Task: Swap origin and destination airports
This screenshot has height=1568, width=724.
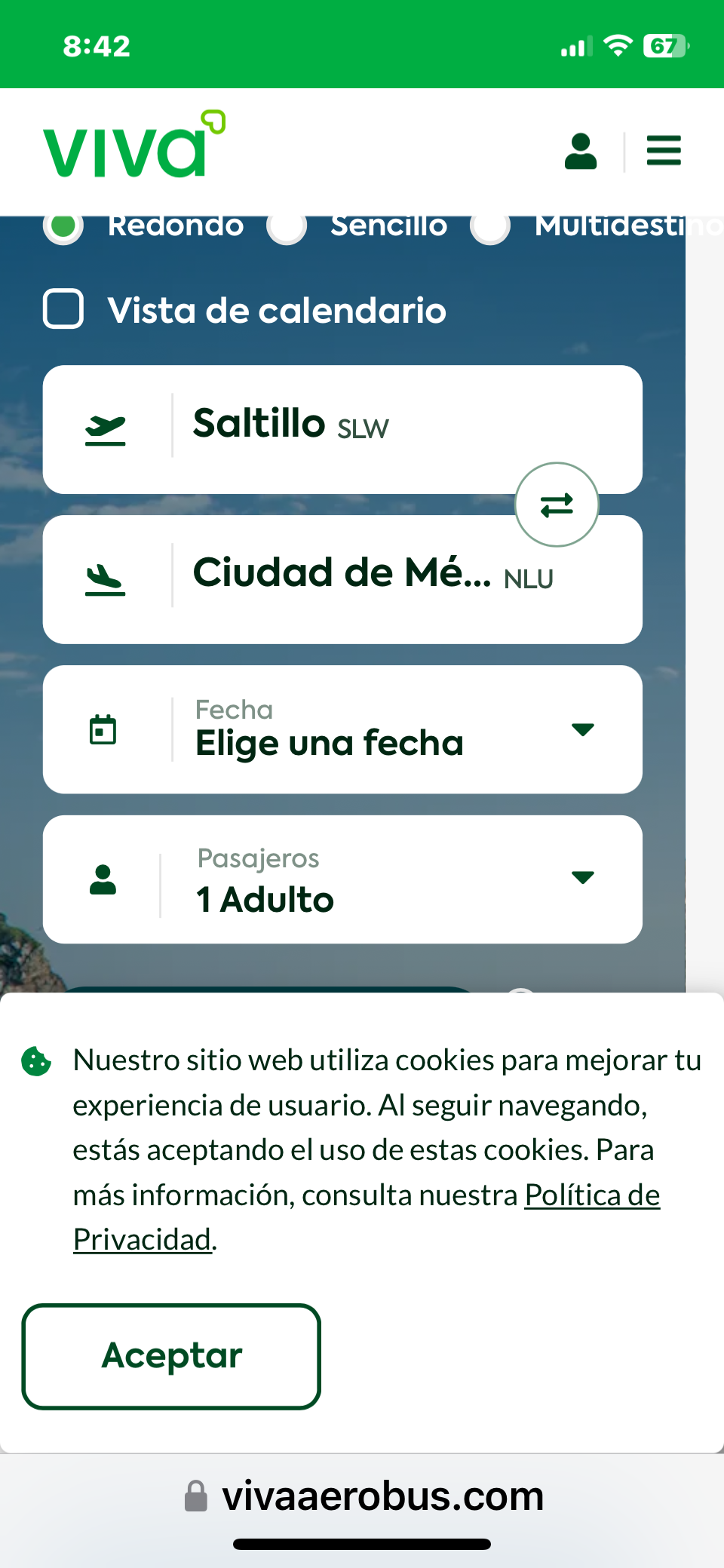Action: pos(557,505)
